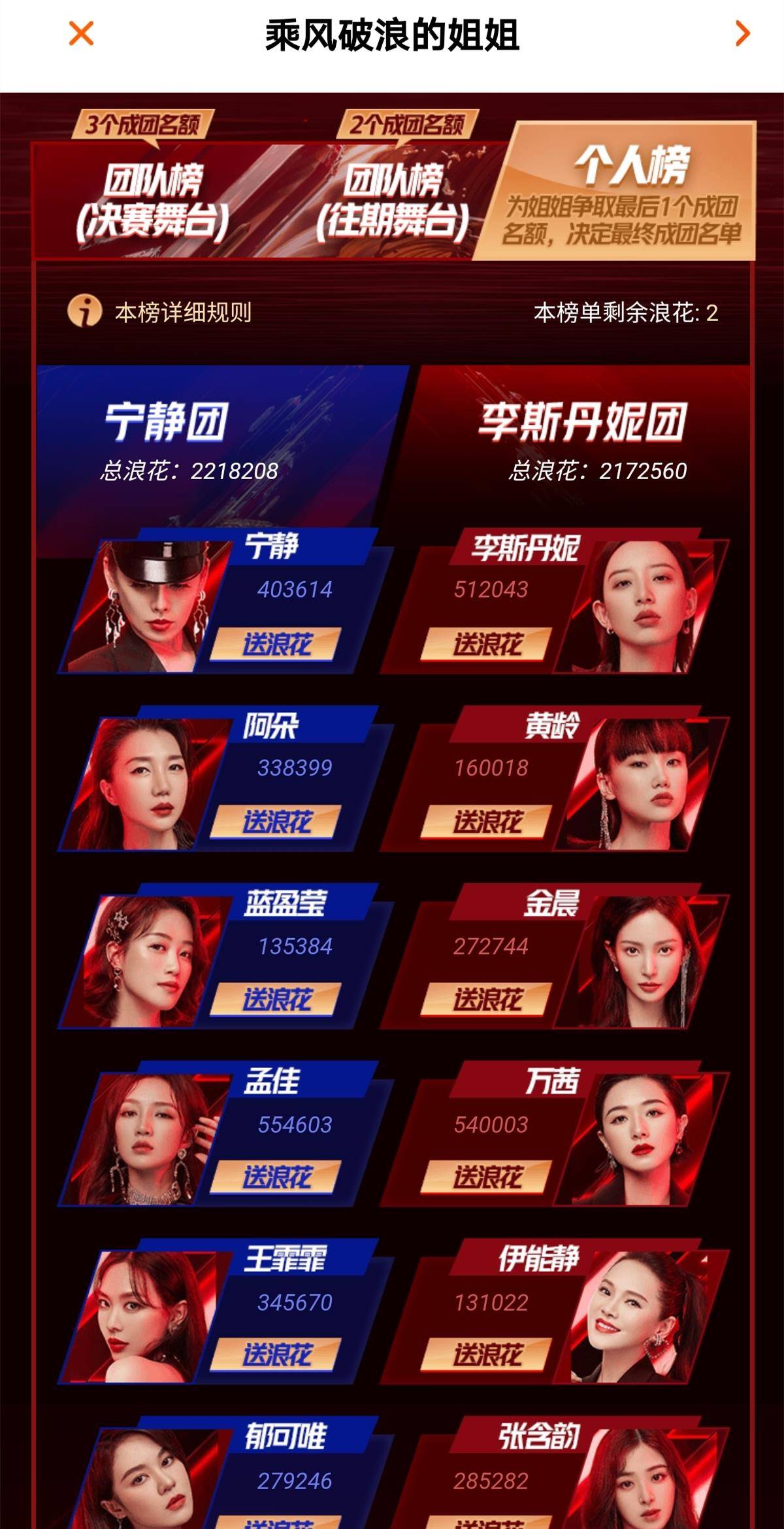Give 阿朵 a 送浪花 vote
Viewport: 784px width, 1529px height.
pyautogui.click(x=276, y=822)
